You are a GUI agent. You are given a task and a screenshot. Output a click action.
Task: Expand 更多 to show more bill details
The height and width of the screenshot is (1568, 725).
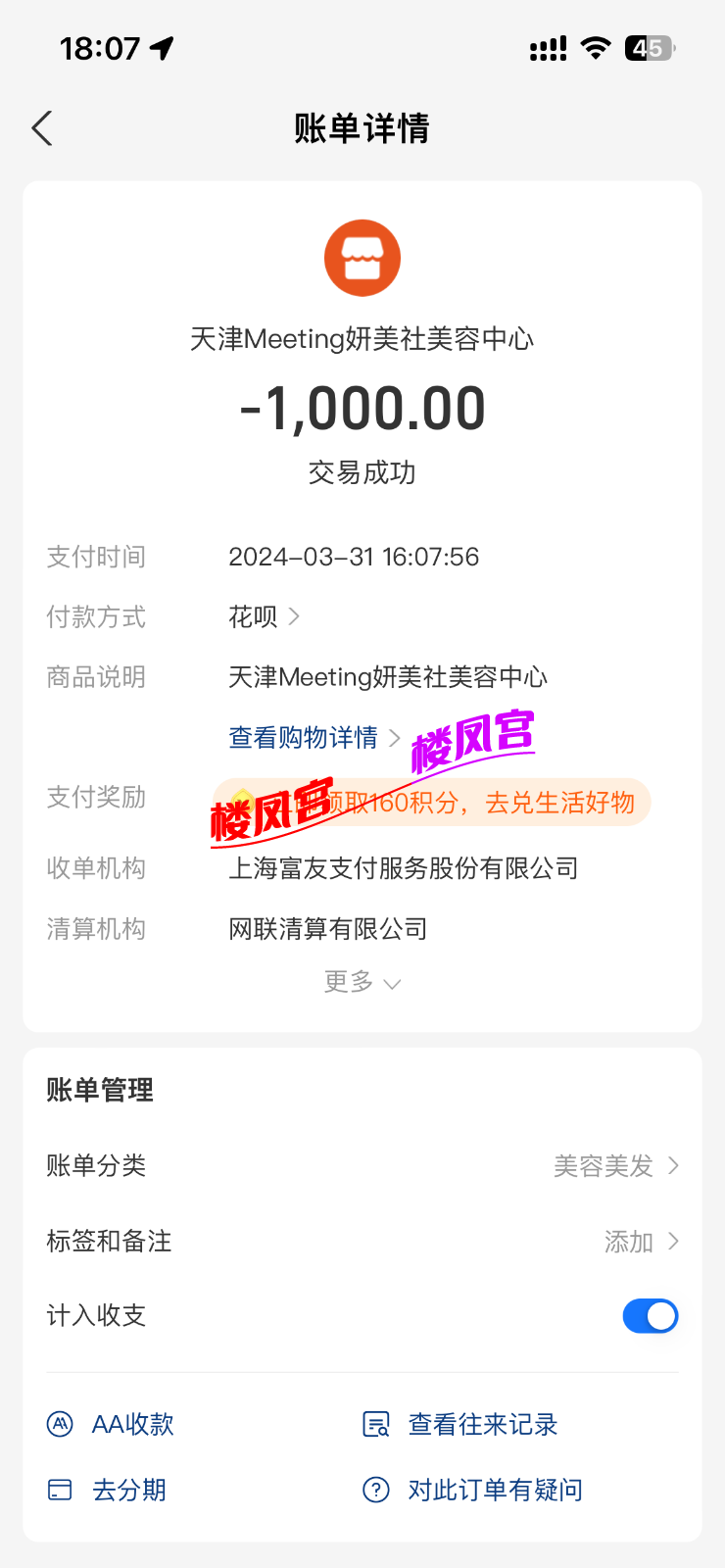pyautogui.click(x=362, y=982)
